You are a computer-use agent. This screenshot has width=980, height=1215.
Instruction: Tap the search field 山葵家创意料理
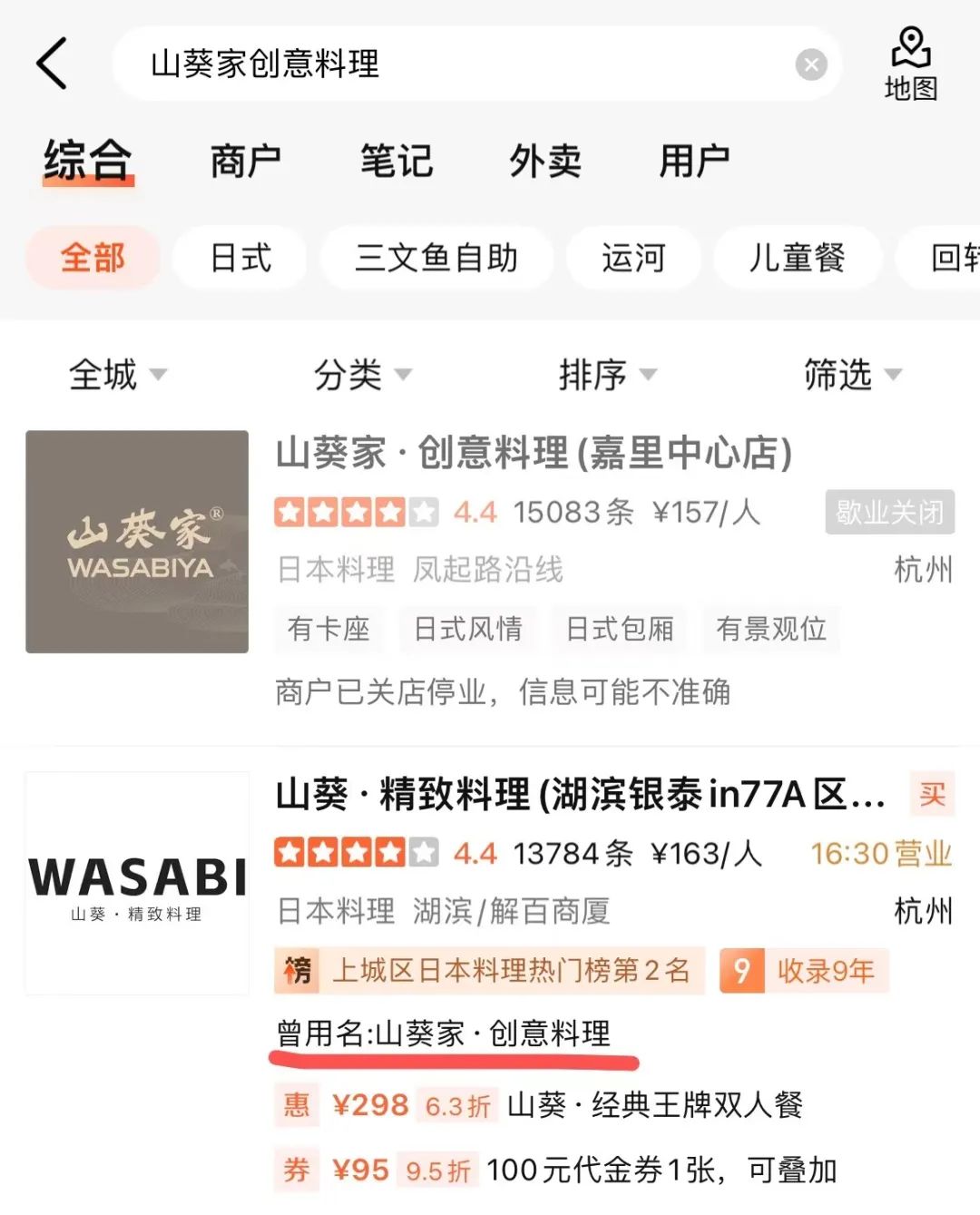tap(454, 64)
